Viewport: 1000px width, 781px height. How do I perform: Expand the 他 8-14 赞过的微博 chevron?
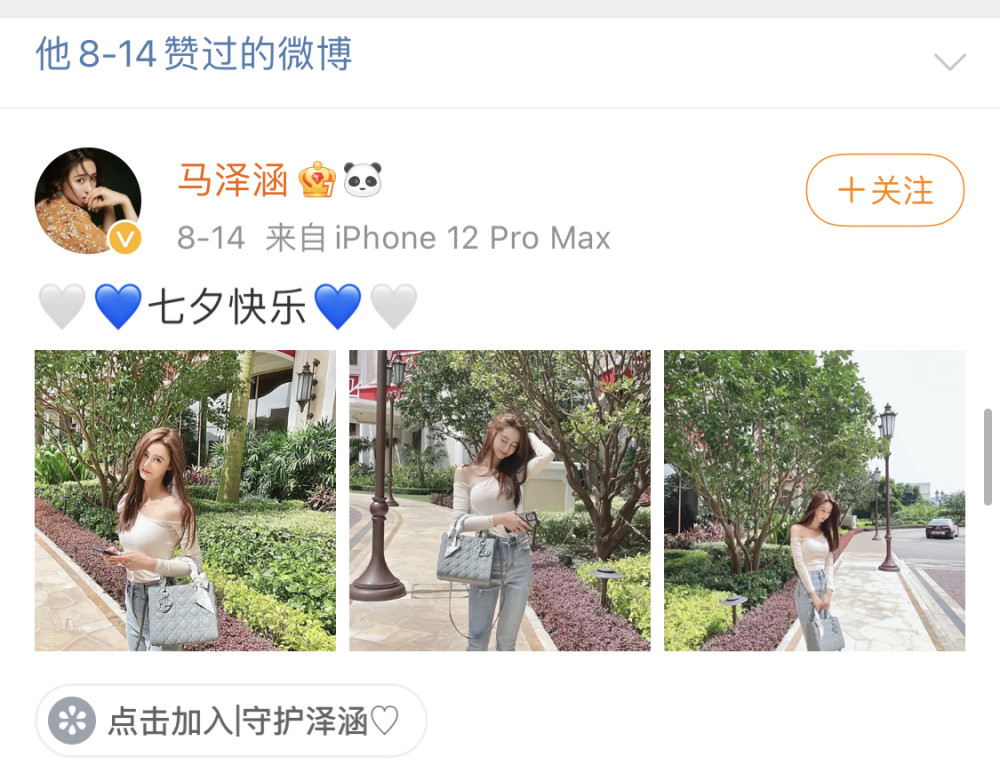point(949,62)
